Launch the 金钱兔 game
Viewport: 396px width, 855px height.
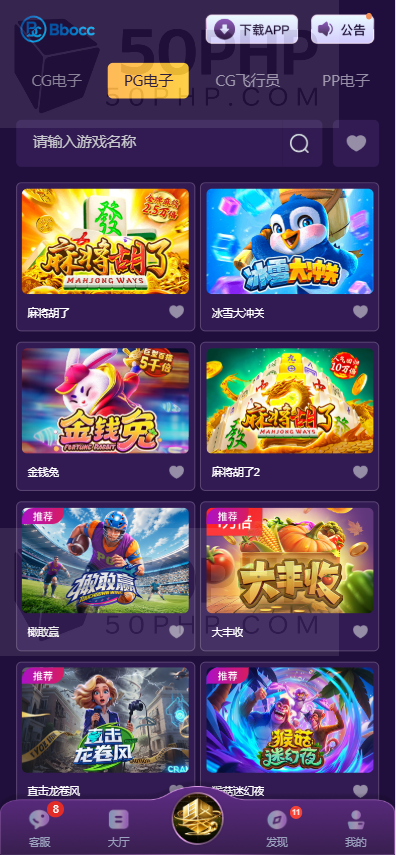[105, 416]
